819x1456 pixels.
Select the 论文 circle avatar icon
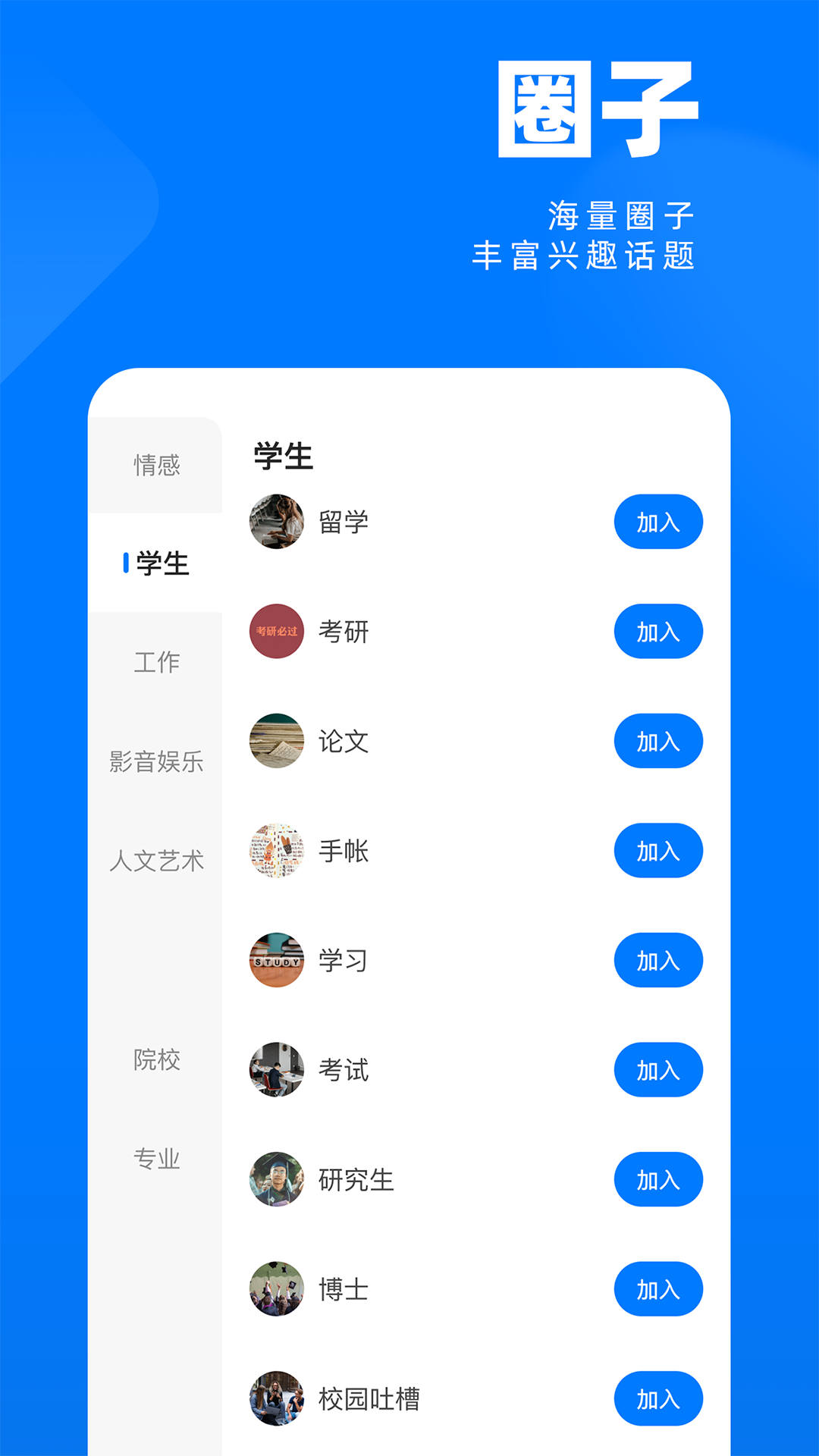pyautogui.click(x=276, y=741)
